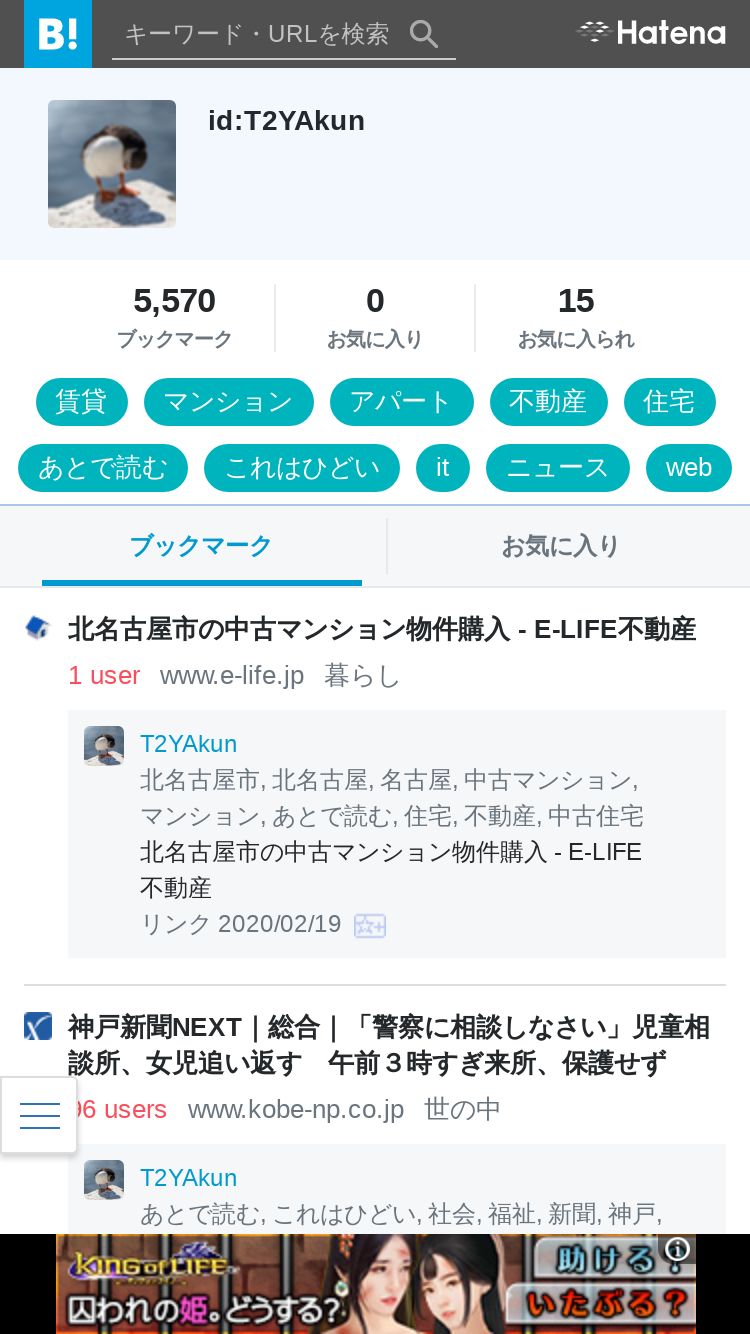Open the hamburger menu button
750x1334 pixels.
(x=39, y=1115)
